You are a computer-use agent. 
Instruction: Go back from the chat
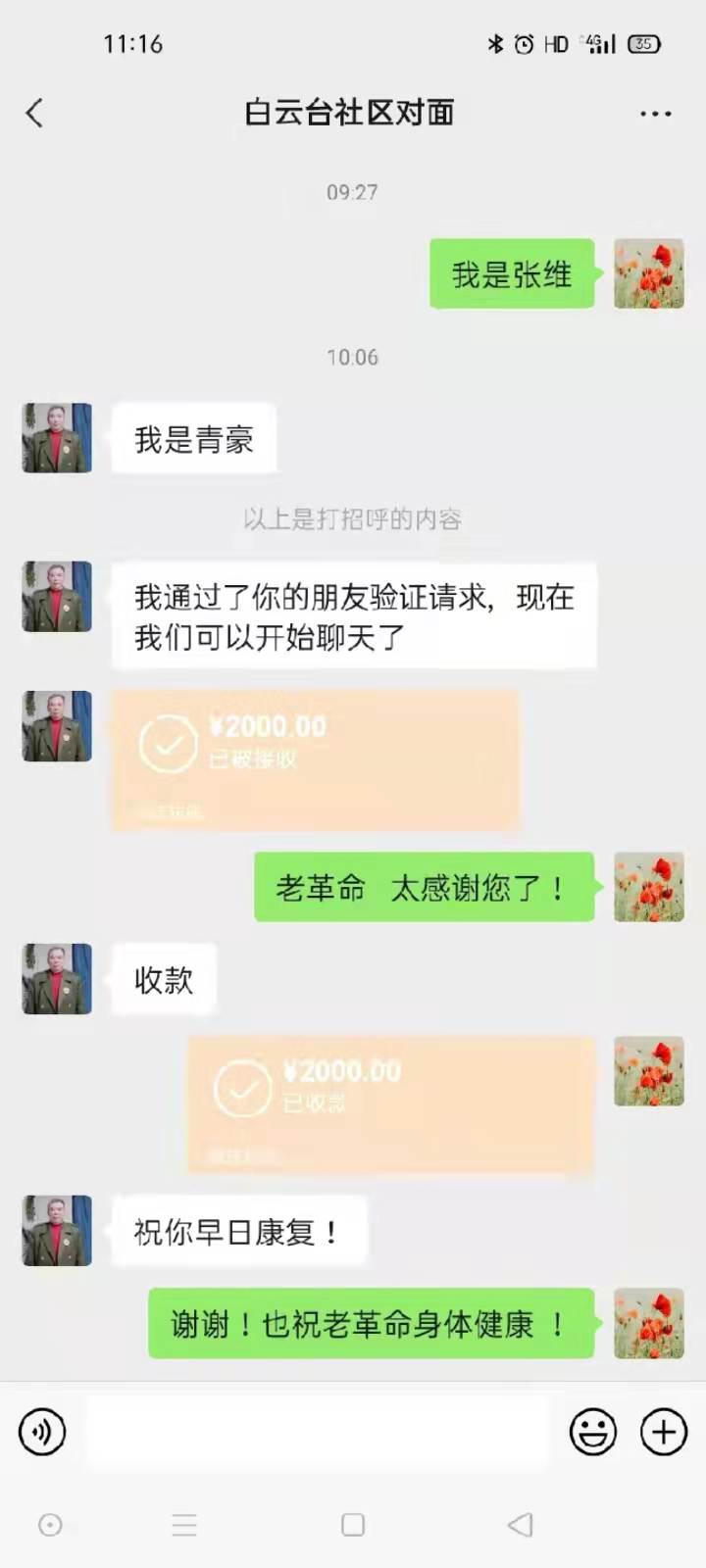click(x=35, y=113)
